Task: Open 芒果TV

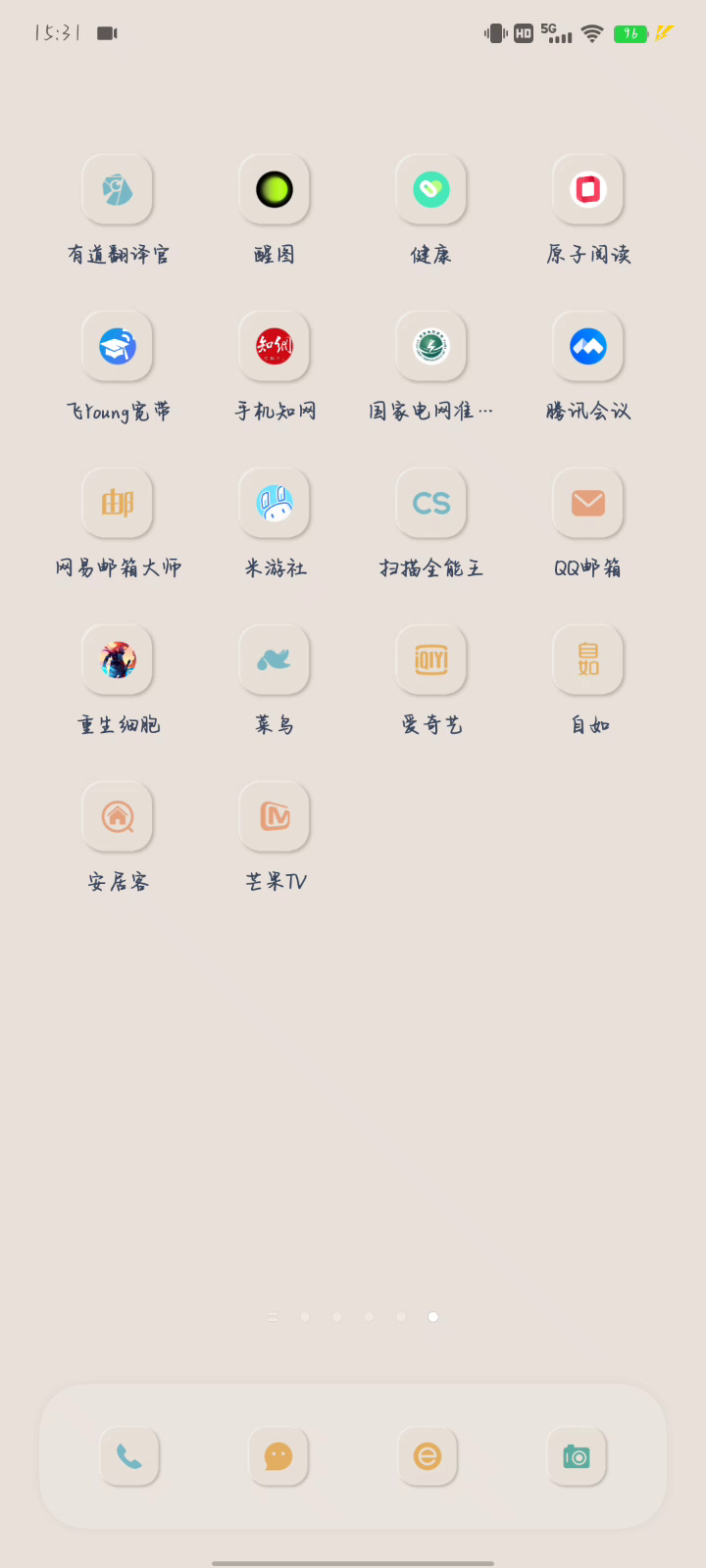Action: coord(275,816)
